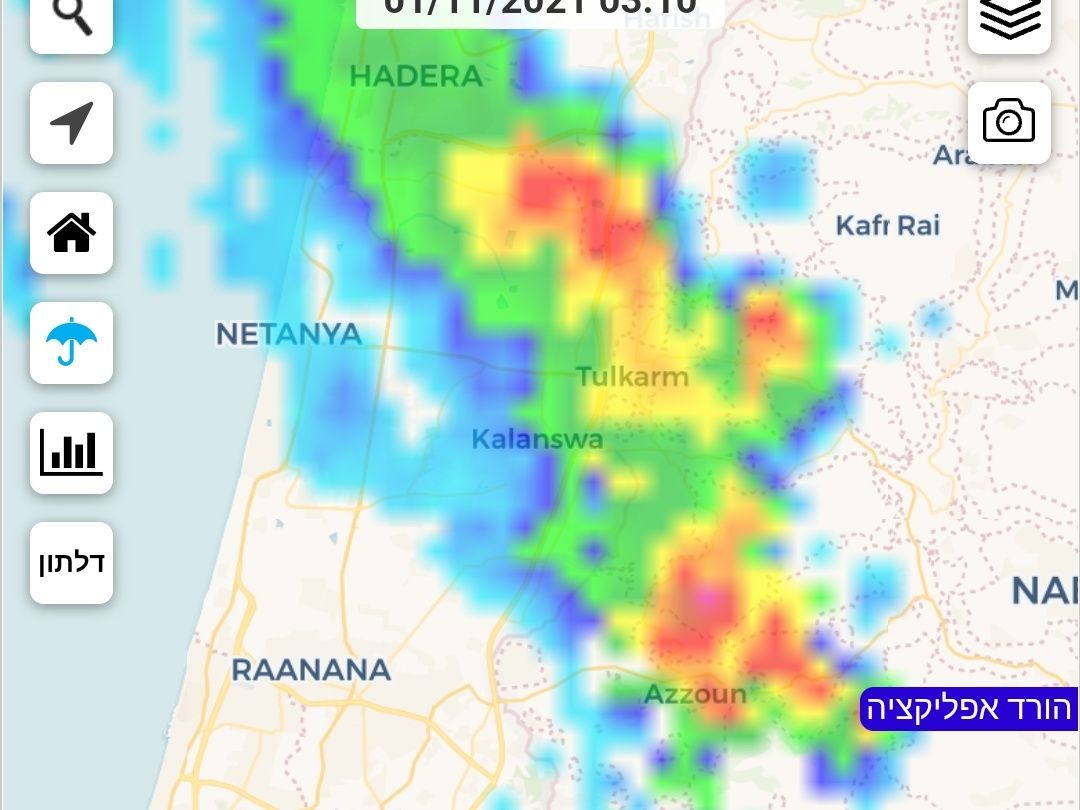The width and height of the screenshot is (1080, 810).
Task: Center map on my location
Action: [71, 123]
